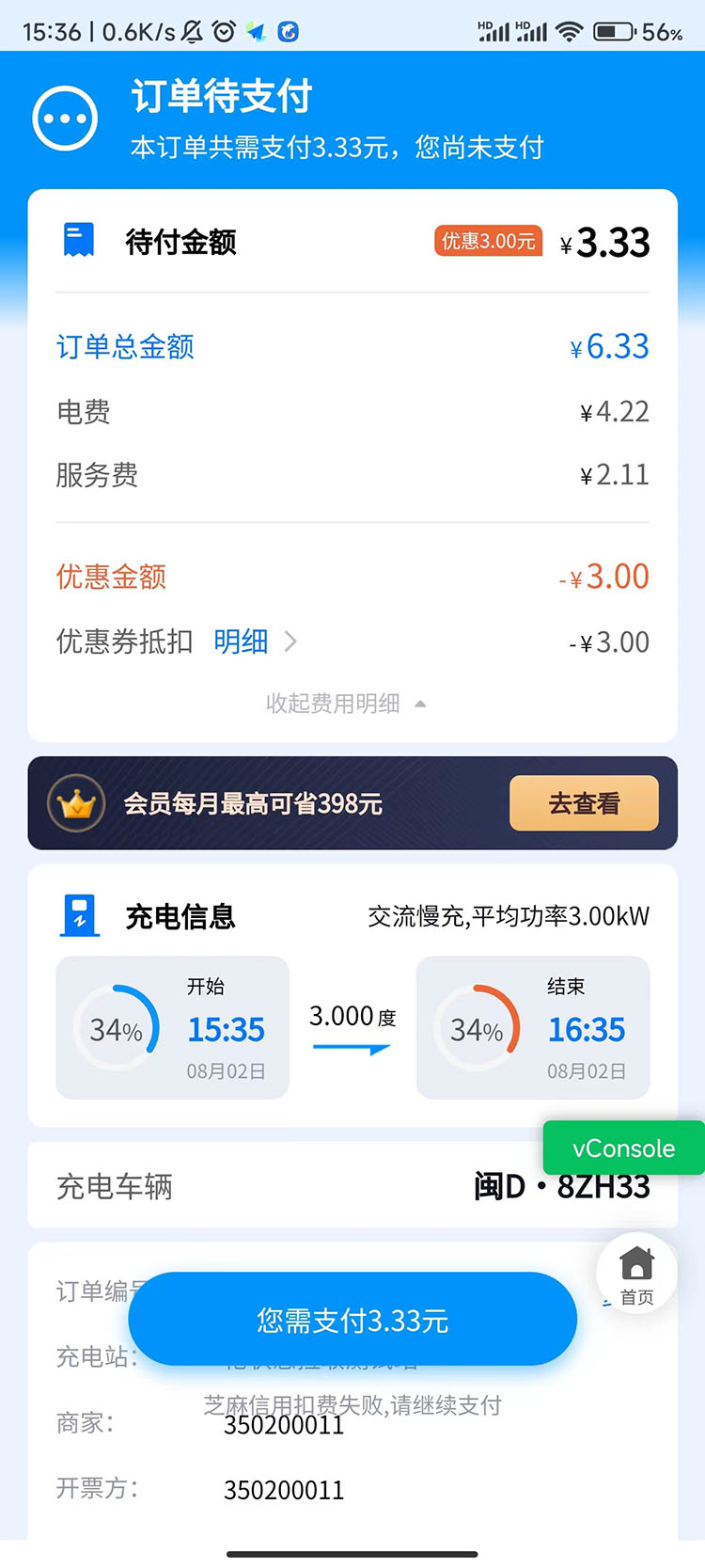Pay now with 您需支付3.33元 button
Screen dimensions: 705x1568
tap(352, 1320)
